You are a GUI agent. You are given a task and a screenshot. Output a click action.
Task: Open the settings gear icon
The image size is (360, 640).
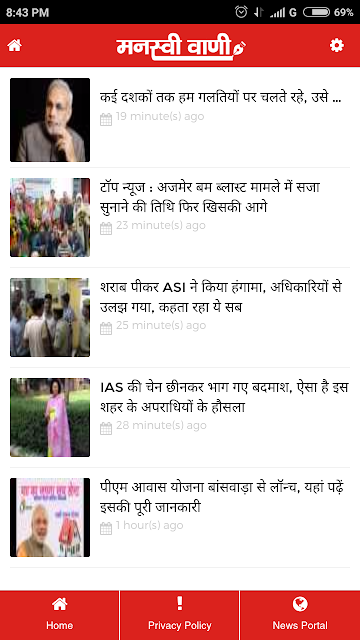(337, 45)
